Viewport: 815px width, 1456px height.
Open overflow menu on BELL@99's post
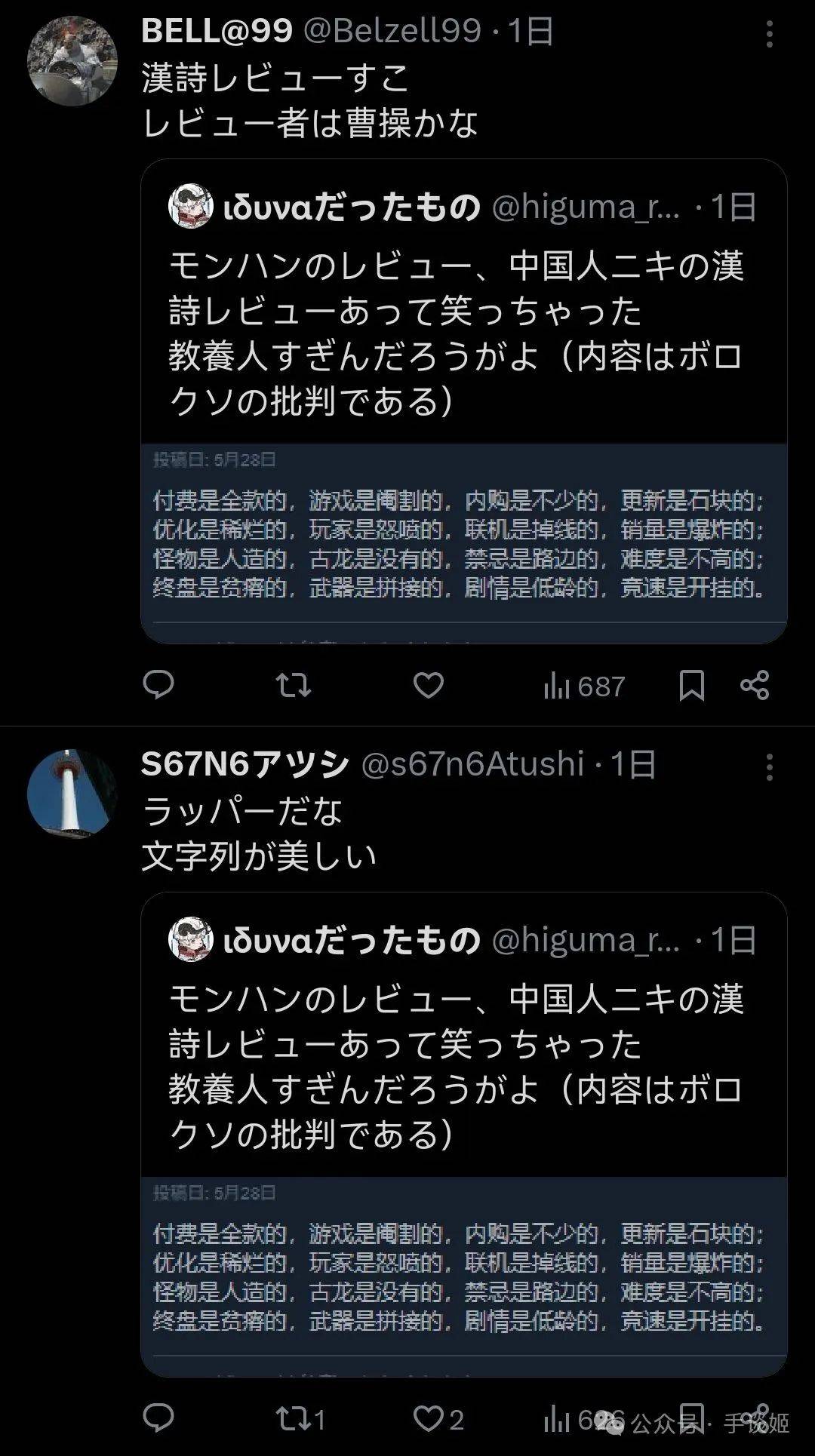769,34
